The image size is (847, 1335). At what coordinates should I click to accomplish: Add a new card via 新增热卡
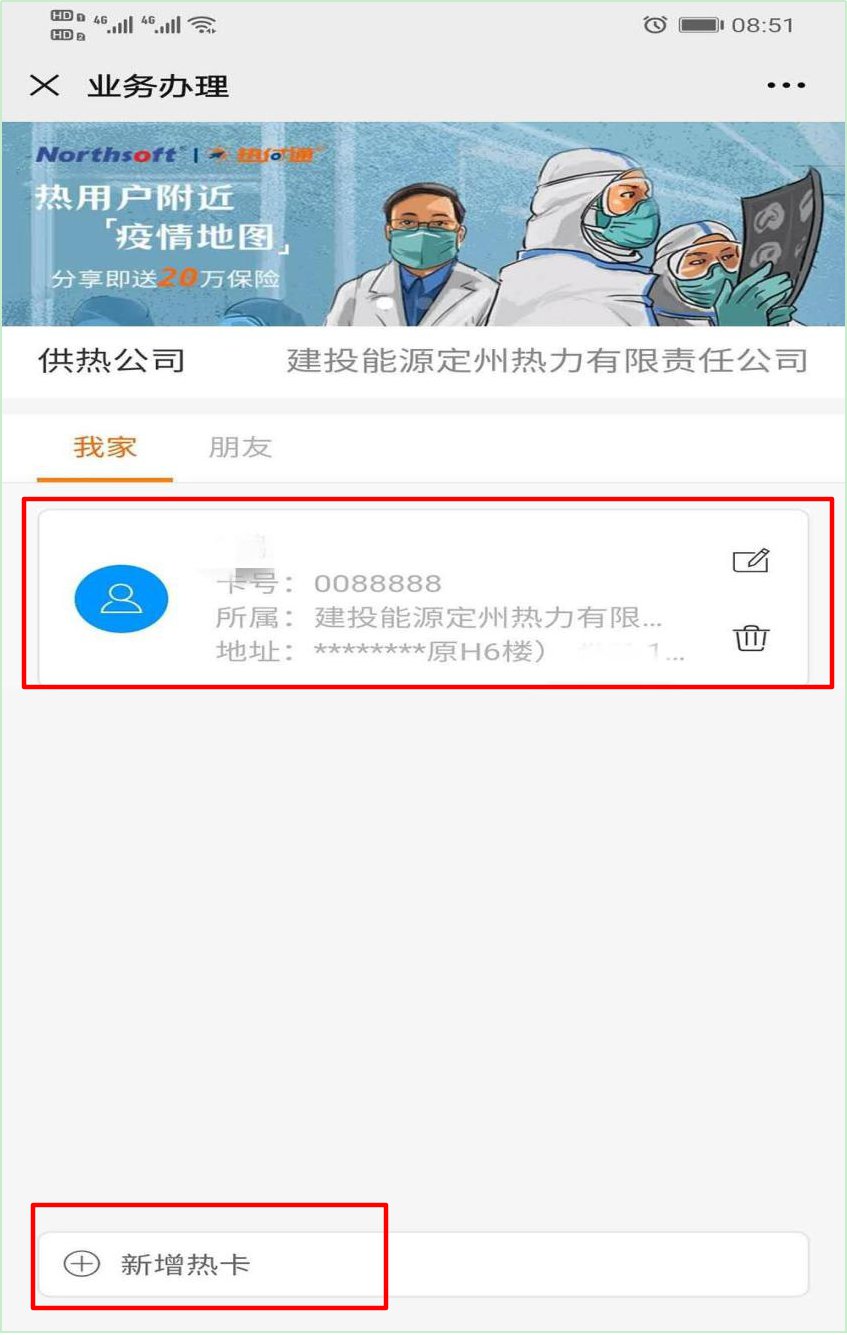point(185,1264)
